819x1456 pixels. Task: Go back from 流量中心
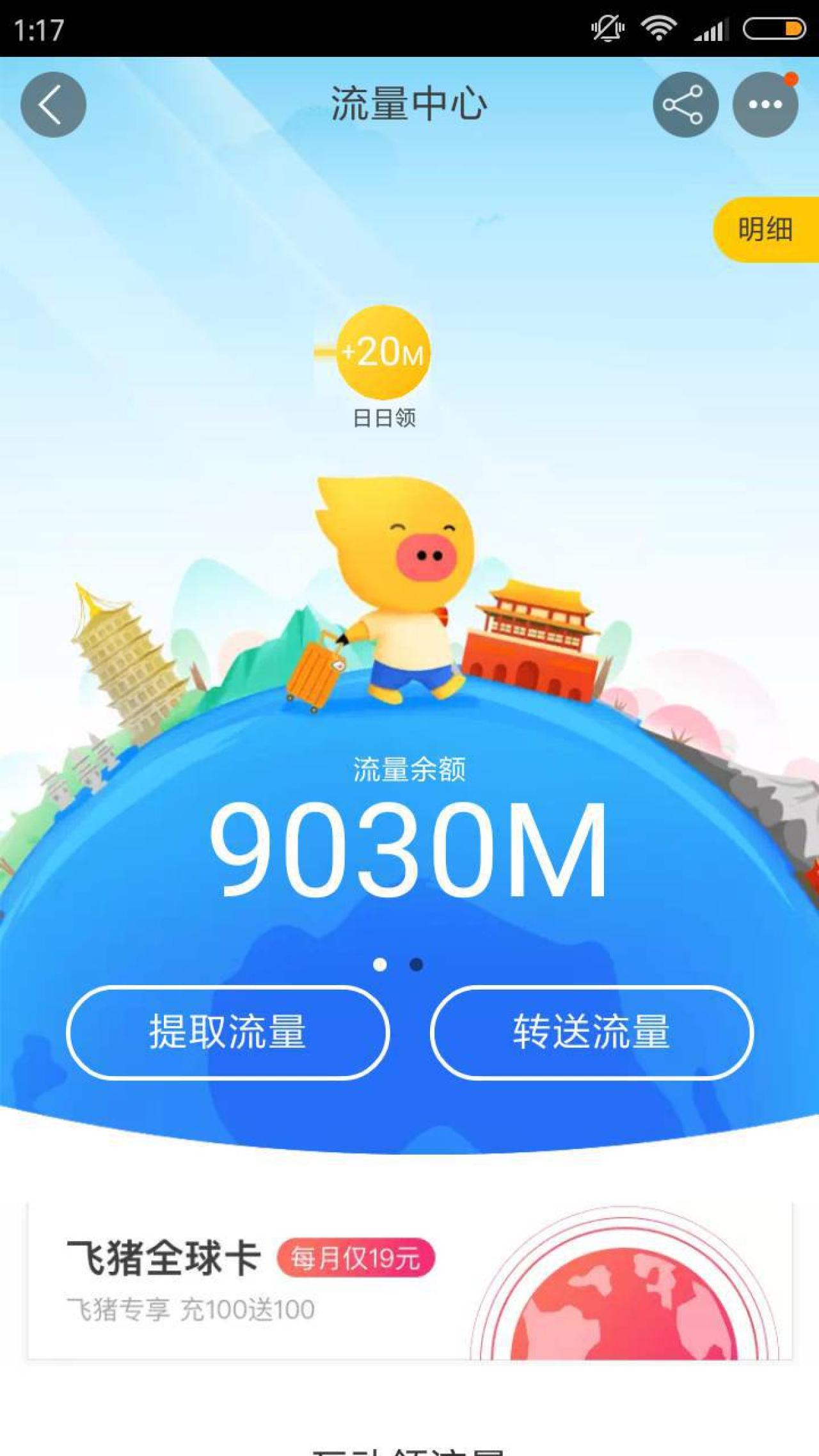[x=53, y=104]
